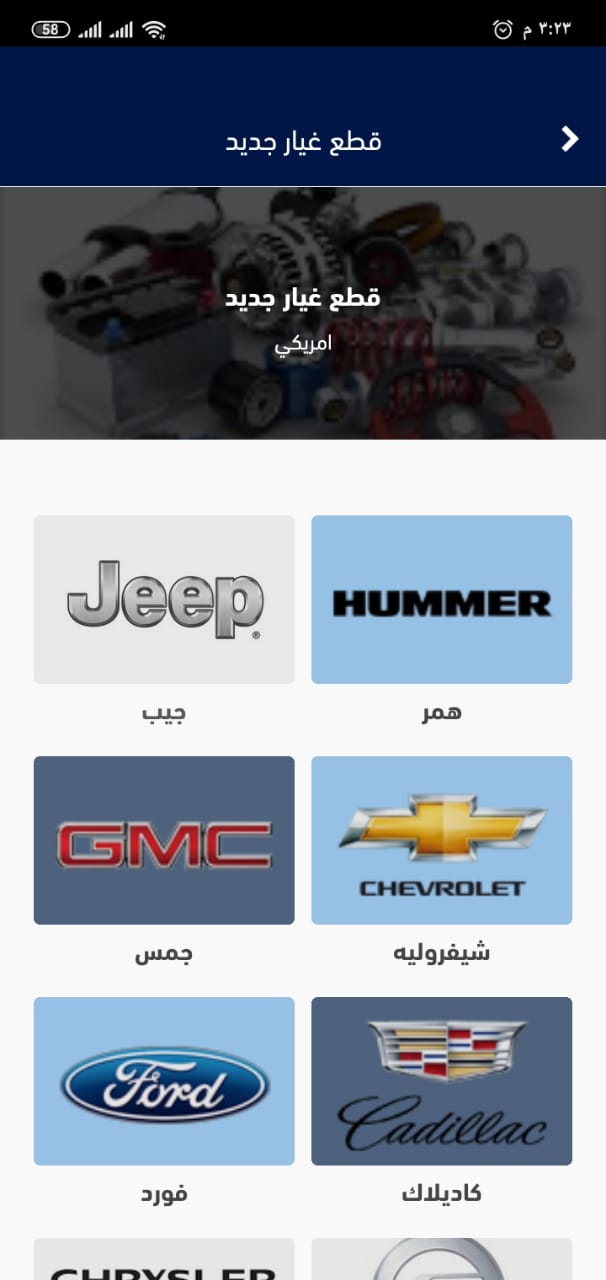Go back using the header arrow
Image resolution: width=606 pixels, height=1280 pixels.
[570, 140]
